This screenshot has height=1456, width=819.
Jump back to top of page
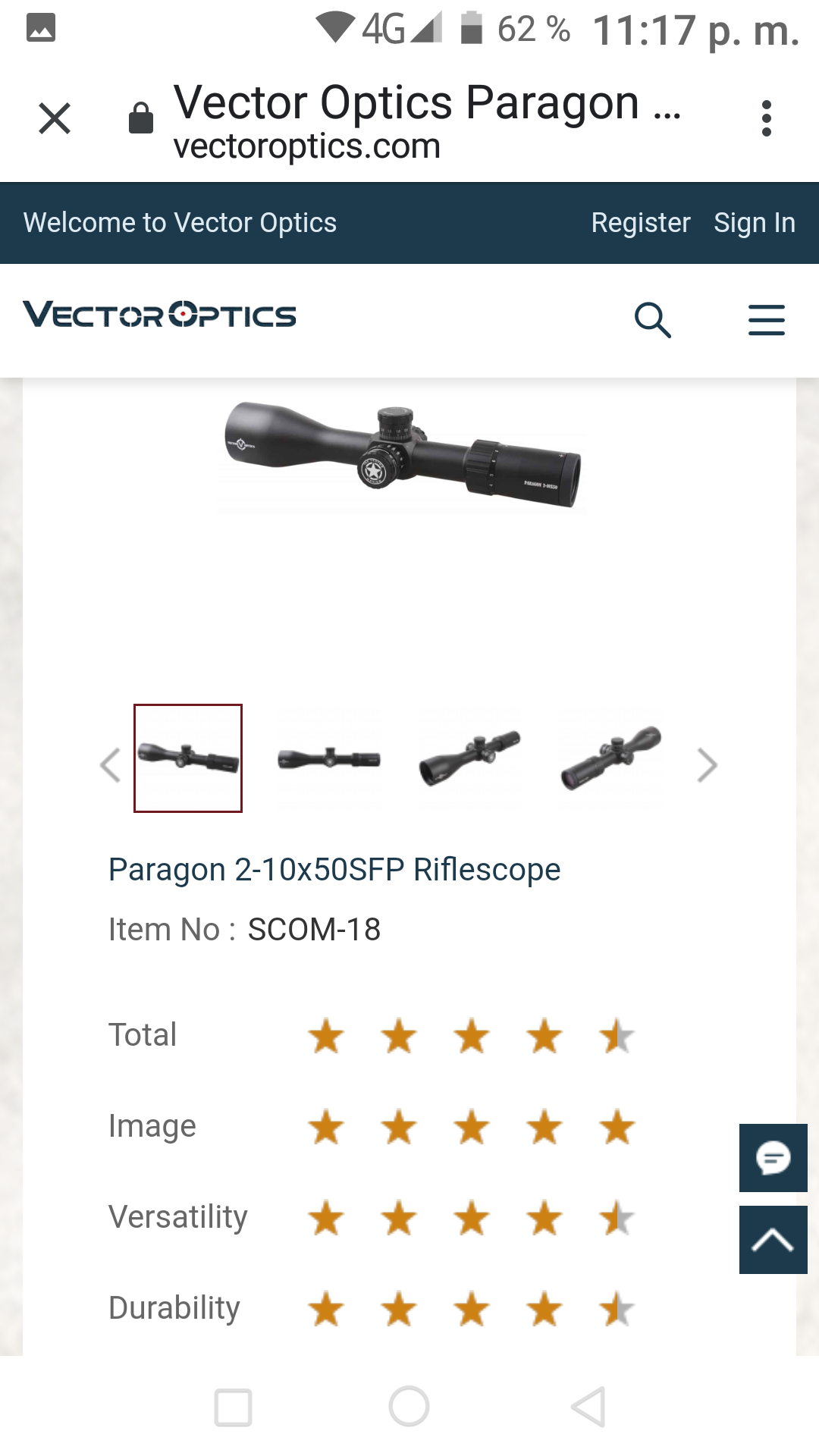click(773, 1240)
